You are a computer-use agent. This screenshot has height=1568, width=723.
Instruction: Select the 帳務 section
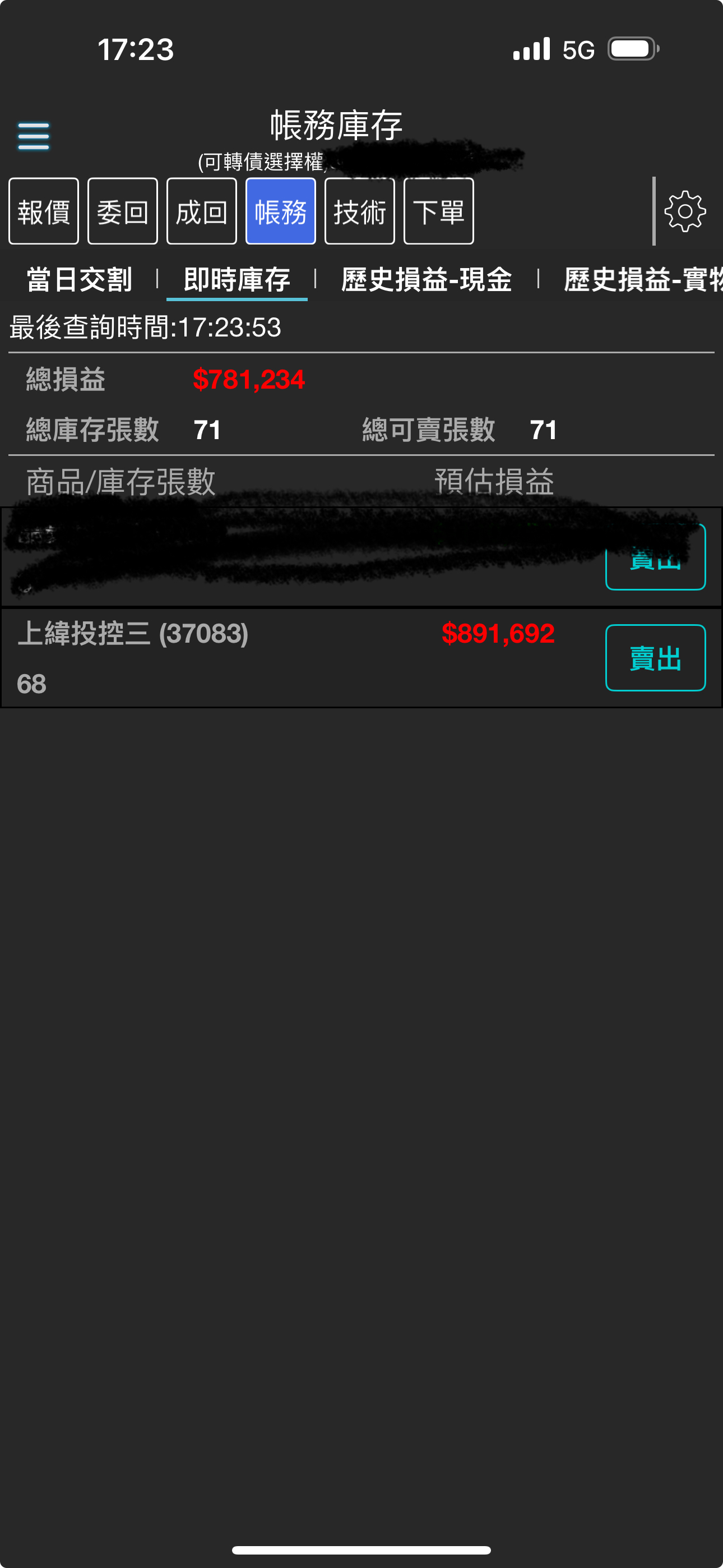click(281, 211)
